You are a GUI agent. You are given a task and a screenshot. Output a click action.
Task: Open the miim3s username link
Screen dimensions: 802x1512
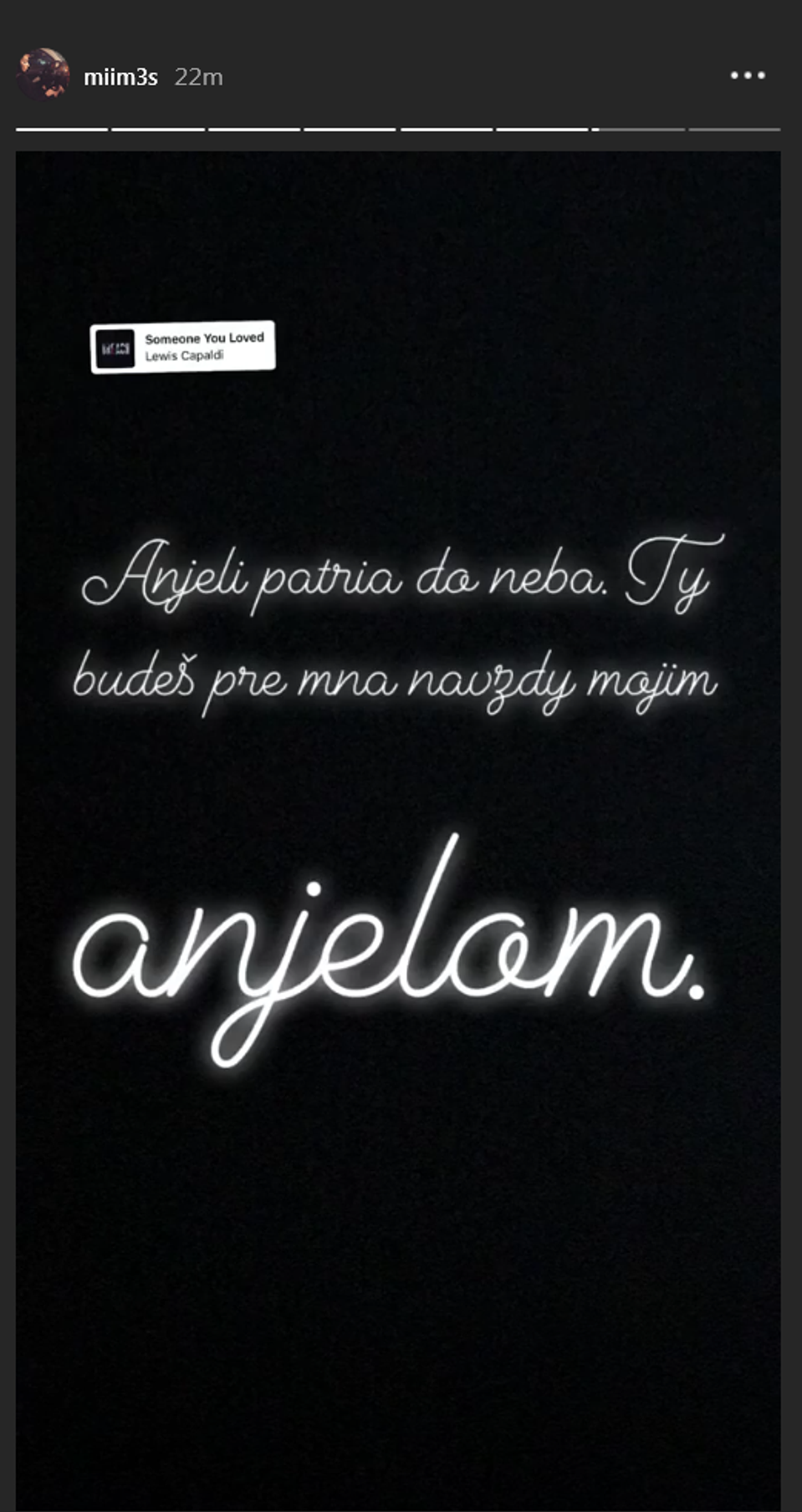coord(120,77)
